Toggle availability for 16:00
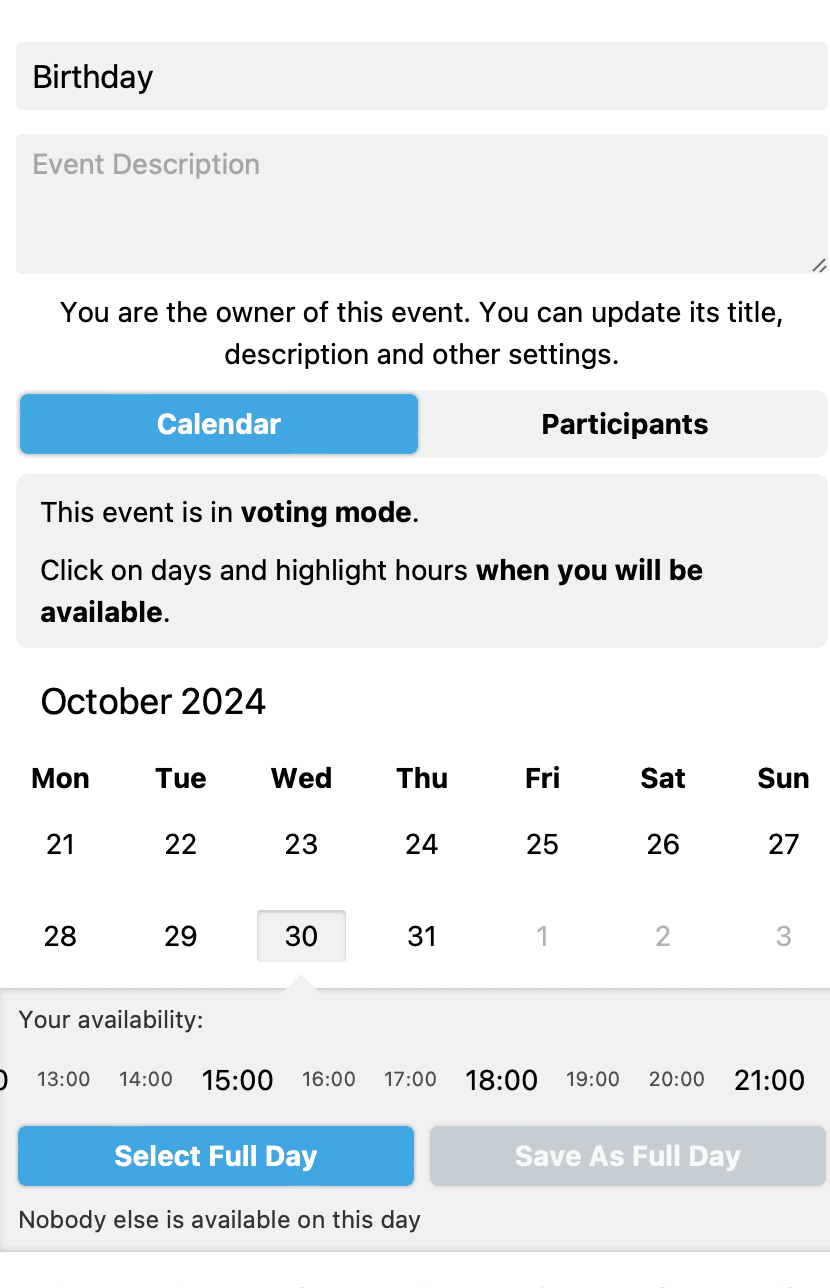This screenshot has height=1288, width=830. (x=328, y=1080)
